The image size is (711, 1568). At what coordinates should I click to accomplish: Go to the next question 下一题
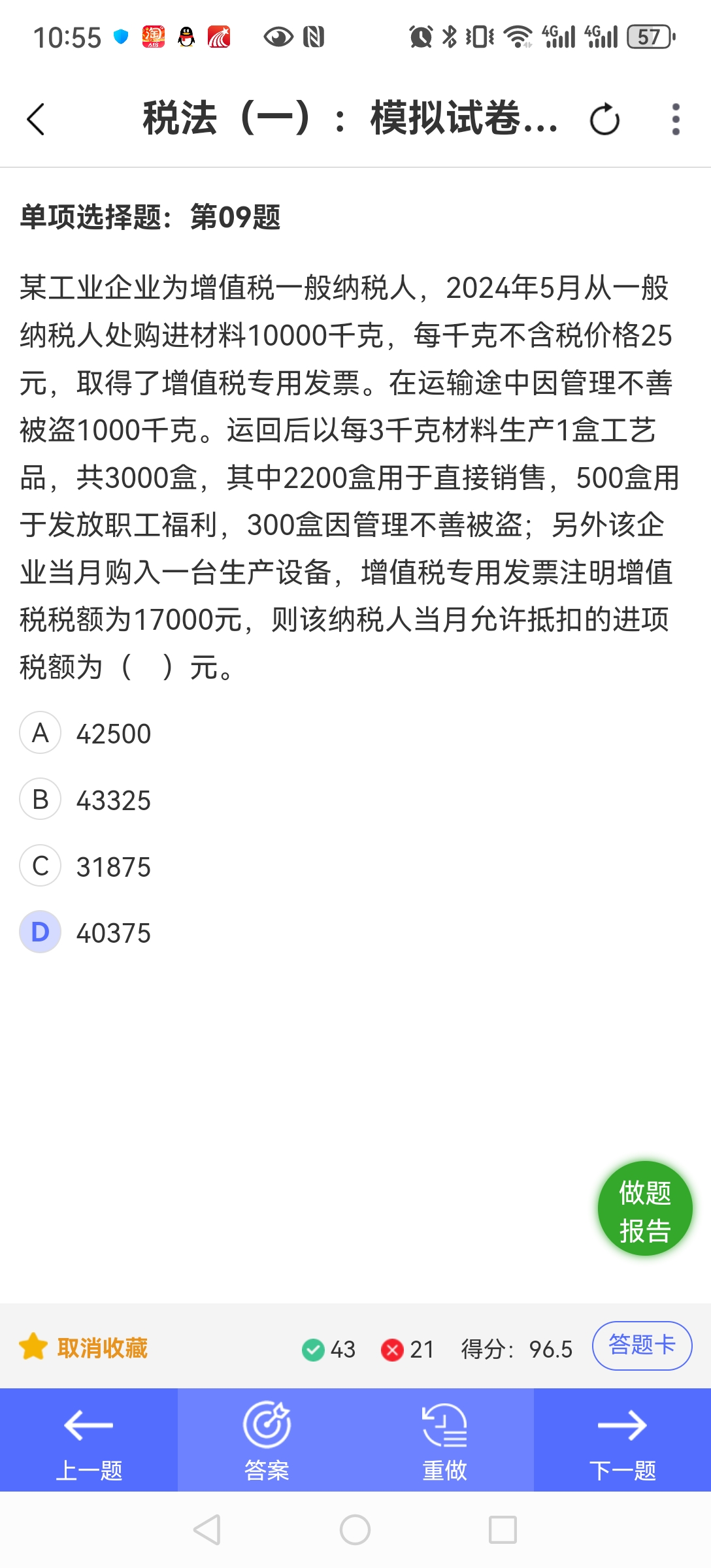[622, 1441]
